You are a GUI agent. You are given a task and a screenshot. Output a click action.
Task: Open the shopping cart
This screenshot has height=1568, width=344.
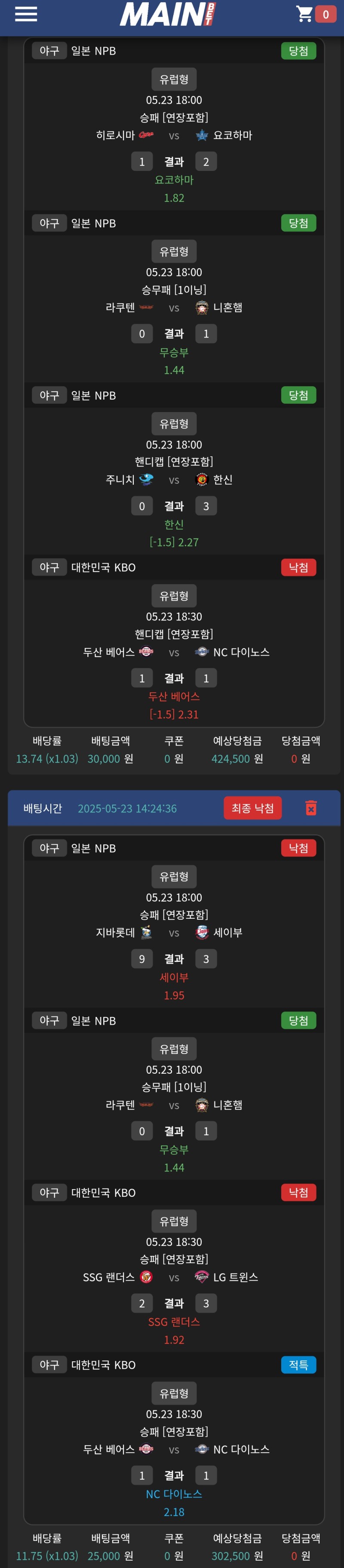pyautogui.click(x=305, y=14)
